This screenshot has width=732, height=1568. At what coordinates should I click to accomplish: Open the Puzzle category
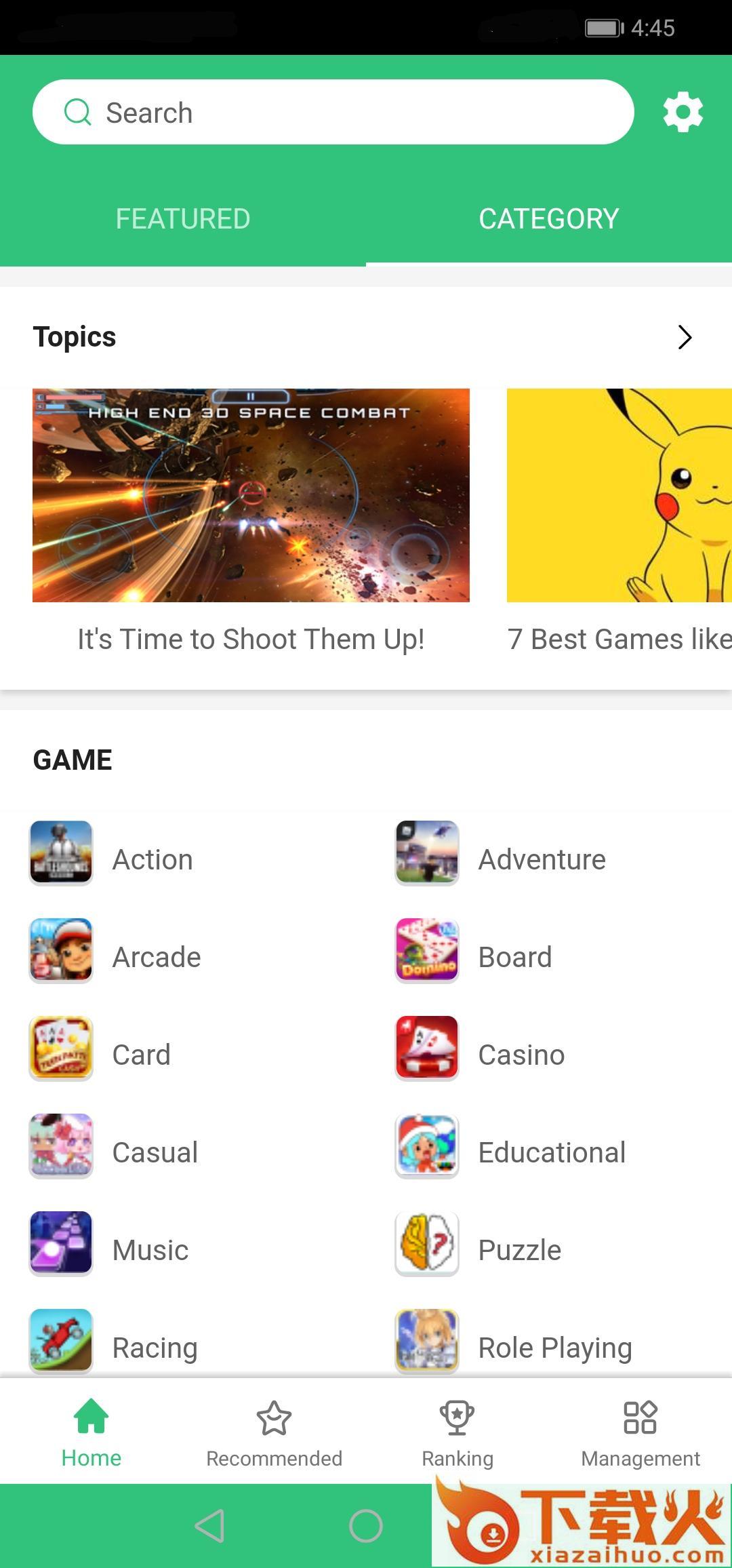click(x=519, y=1250)
